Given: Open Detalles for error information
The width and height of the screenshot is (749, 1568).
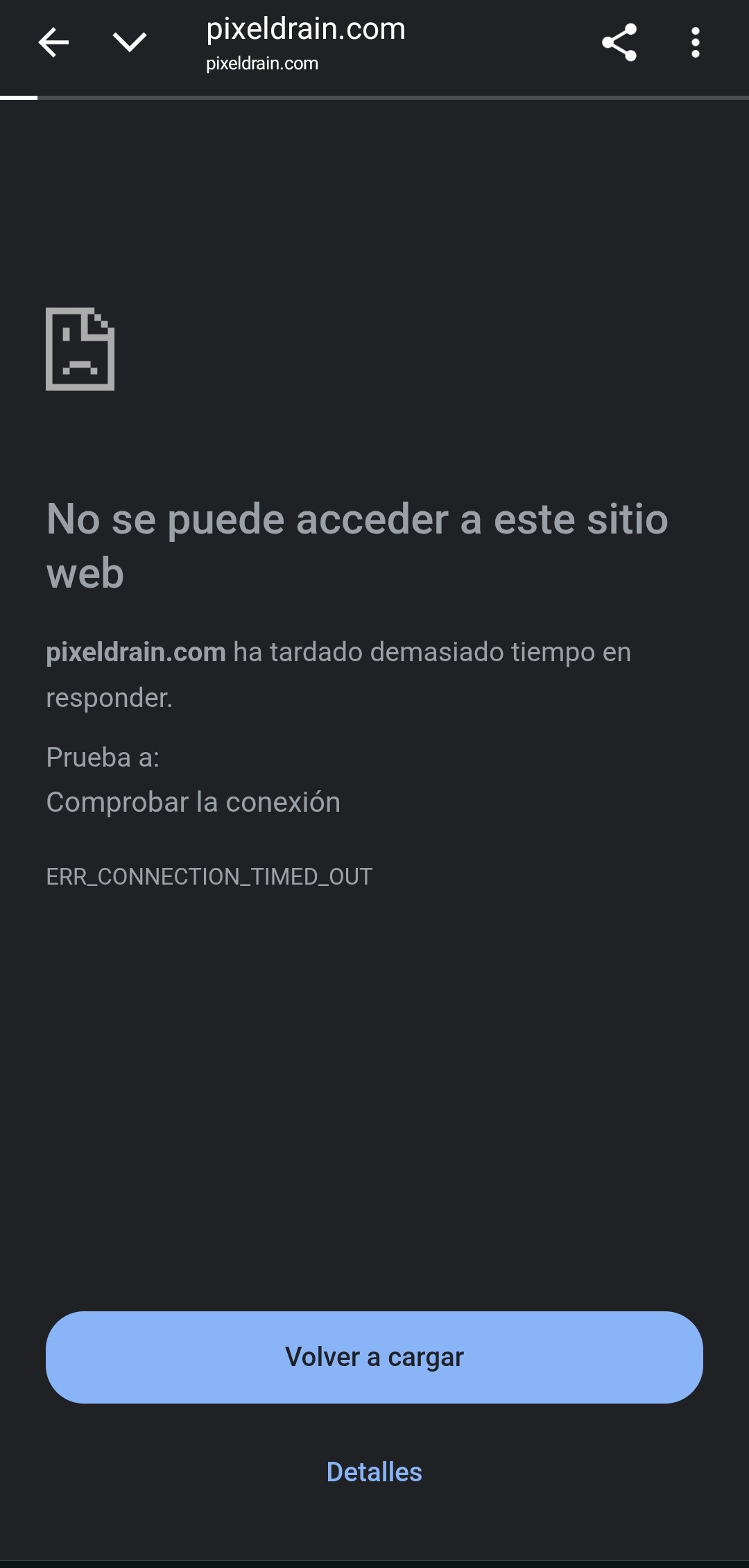Looking at the screenshot, I should click(374, 1472).
